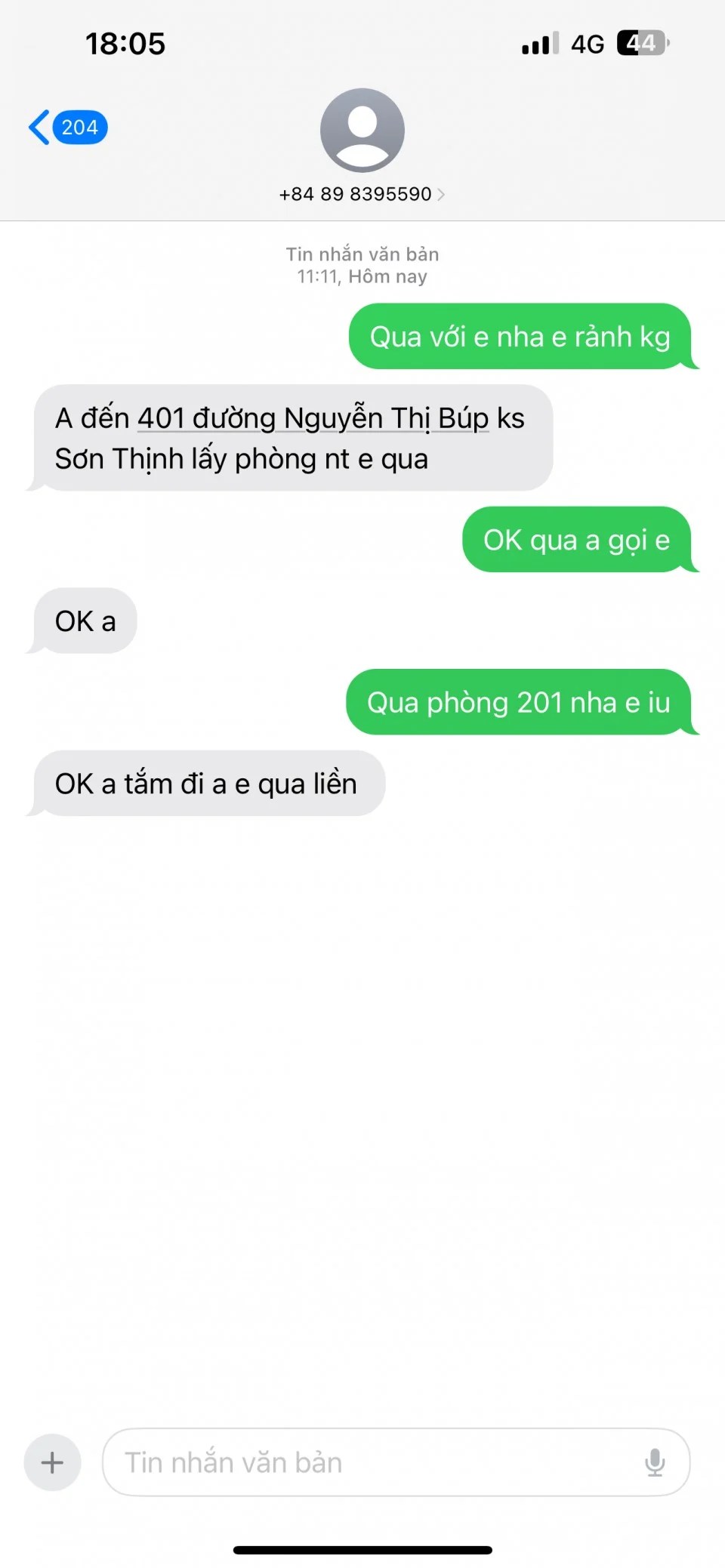Open the plus attachments menu
This screenshot has width=725, height=1568.
click(x=52, y=1462)
